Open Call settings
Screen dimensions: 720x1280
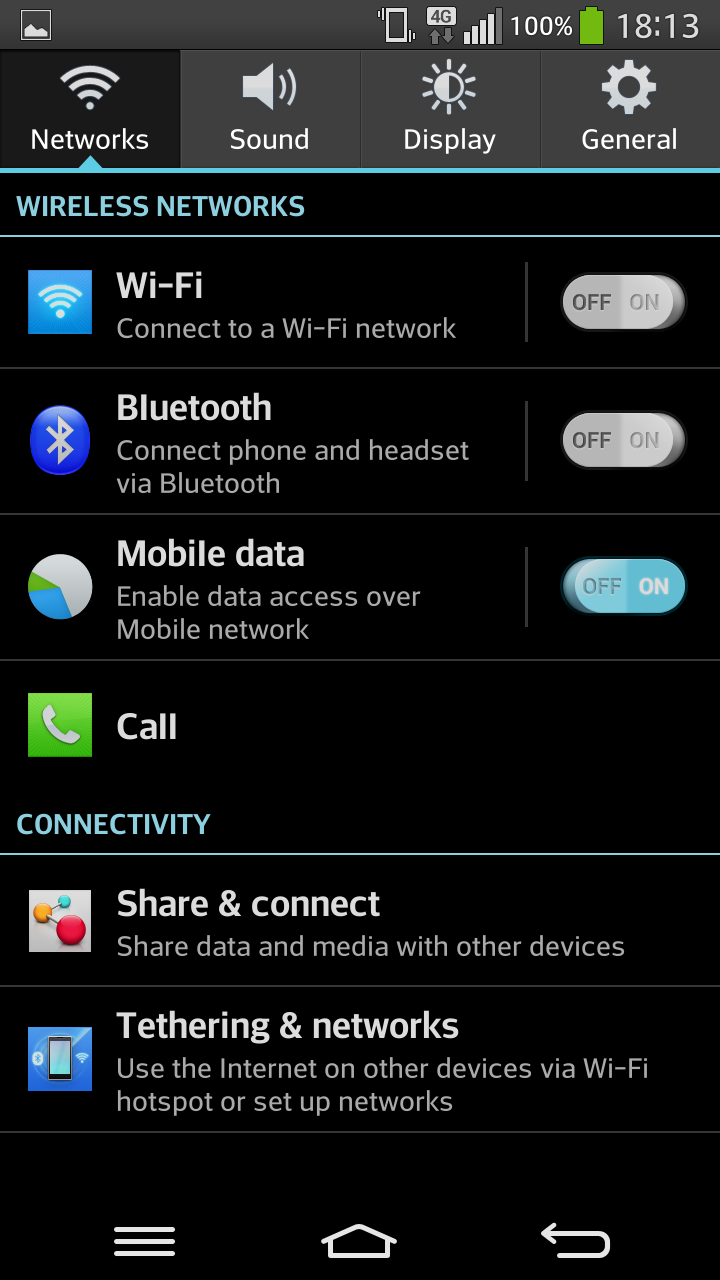click(x=360, y=726)
